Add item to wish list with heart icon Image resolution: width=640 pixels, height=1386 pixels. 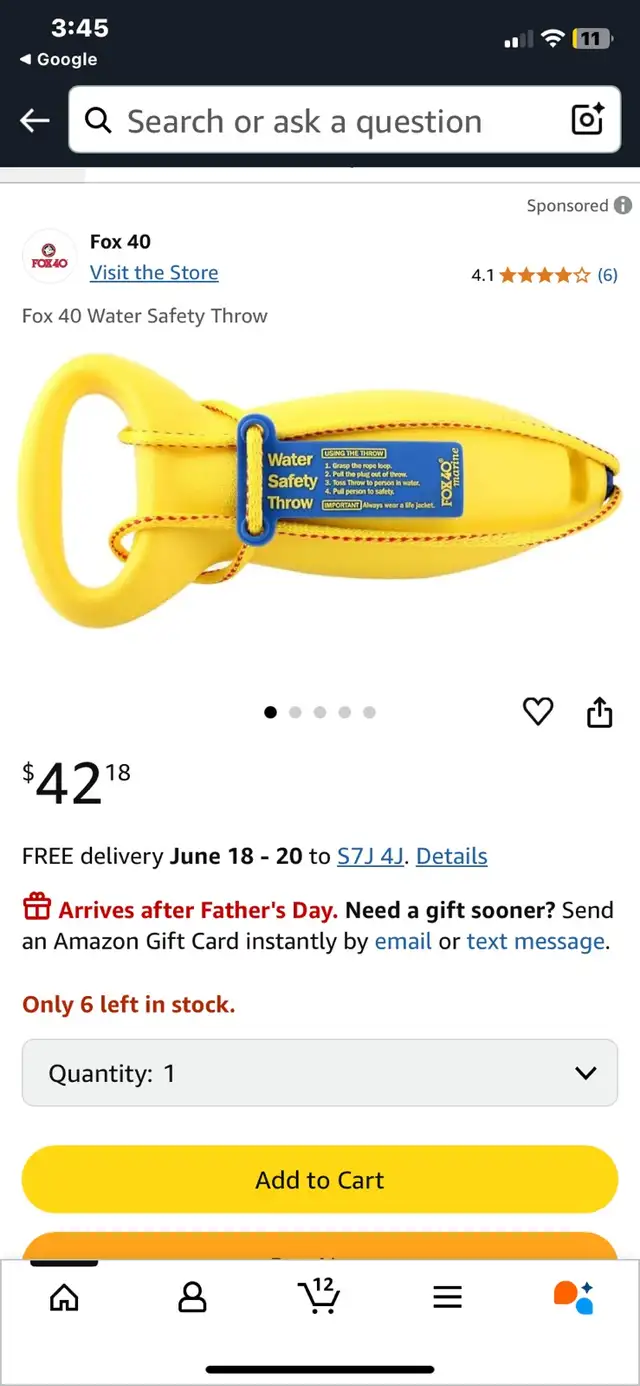pos(538,712)
